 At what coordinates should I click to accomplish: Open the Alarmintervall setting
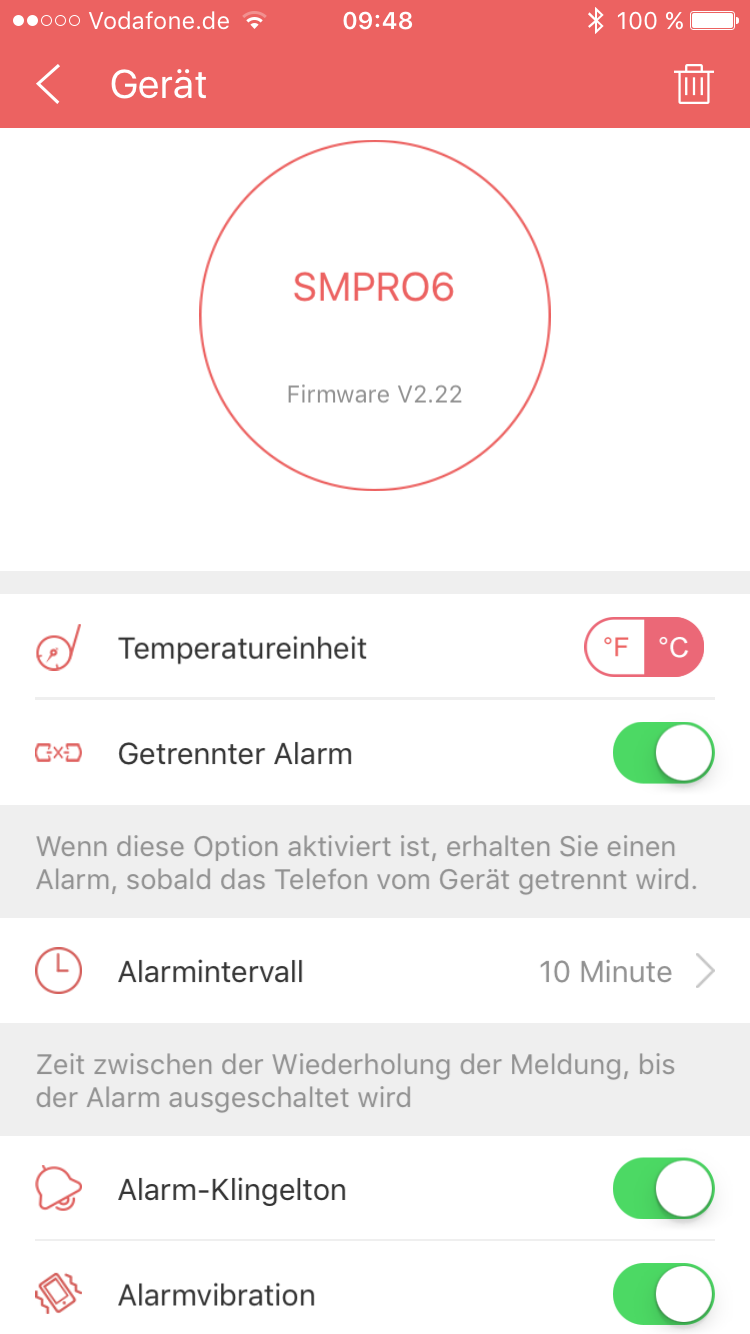[x=375, y=971]
